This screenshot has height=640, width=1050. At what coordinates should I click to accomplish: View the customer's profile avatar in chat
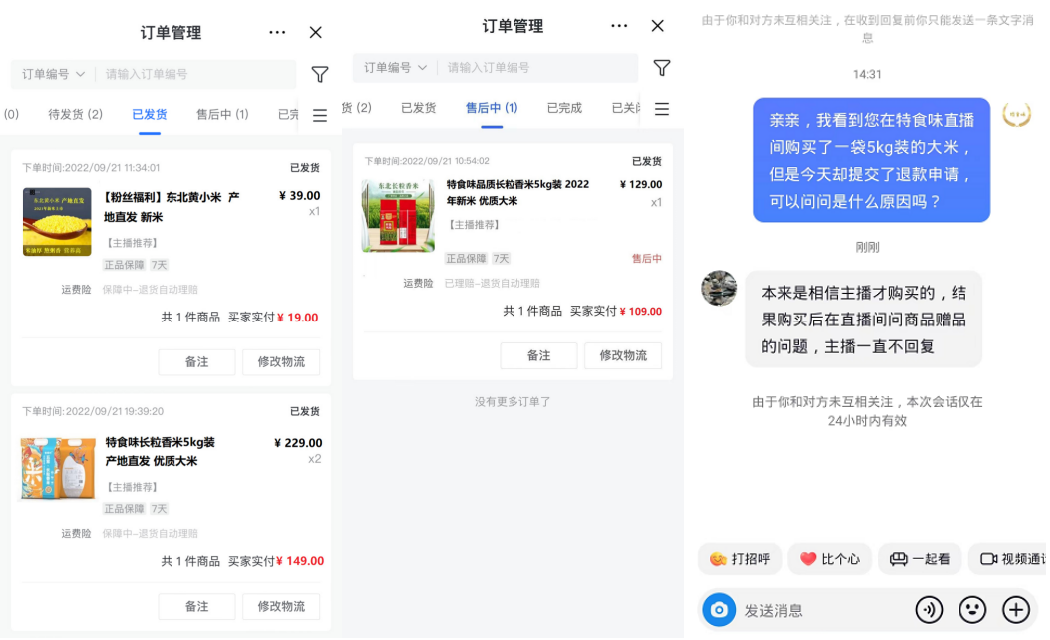pos(719,288)
